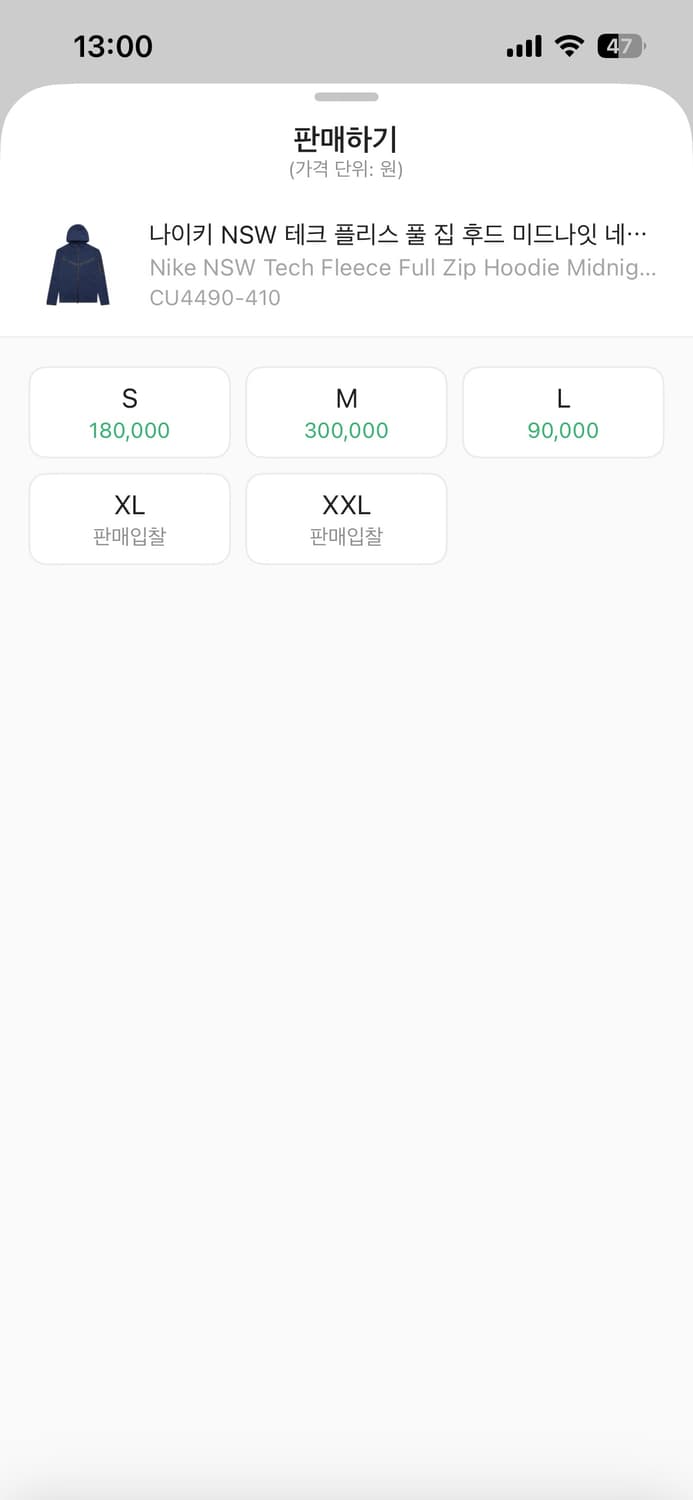This screenshot has width=693, height=1500.
Task: Select XL size to place sell bid
Action: (130, 519)
